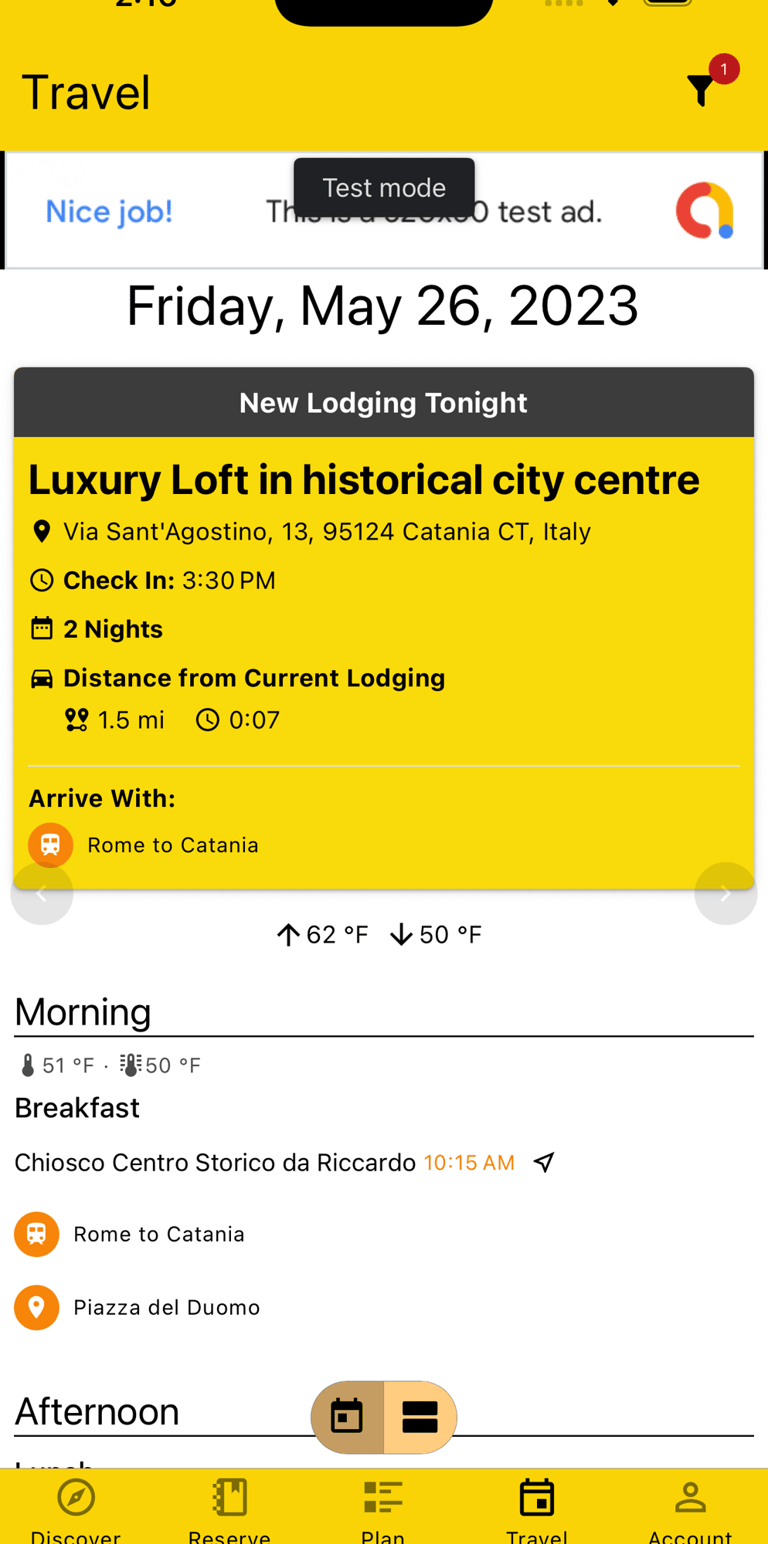The width and height of the screenshot is (768, 1544).
Task: Switch to the Discover tab
Action: pyautogui.click(x=76, y=1508)
